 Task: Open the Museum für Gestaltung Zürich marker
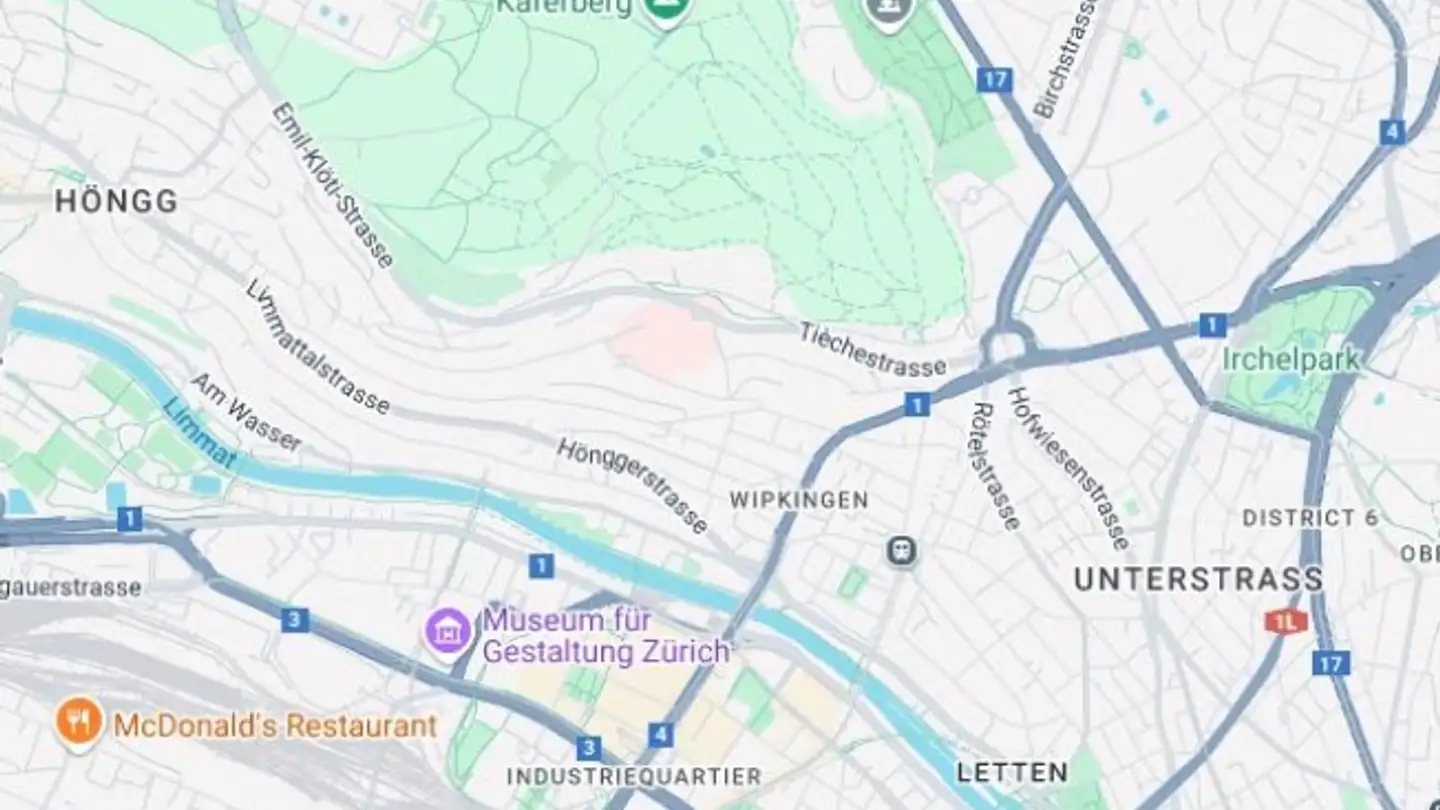click(448, 631)
